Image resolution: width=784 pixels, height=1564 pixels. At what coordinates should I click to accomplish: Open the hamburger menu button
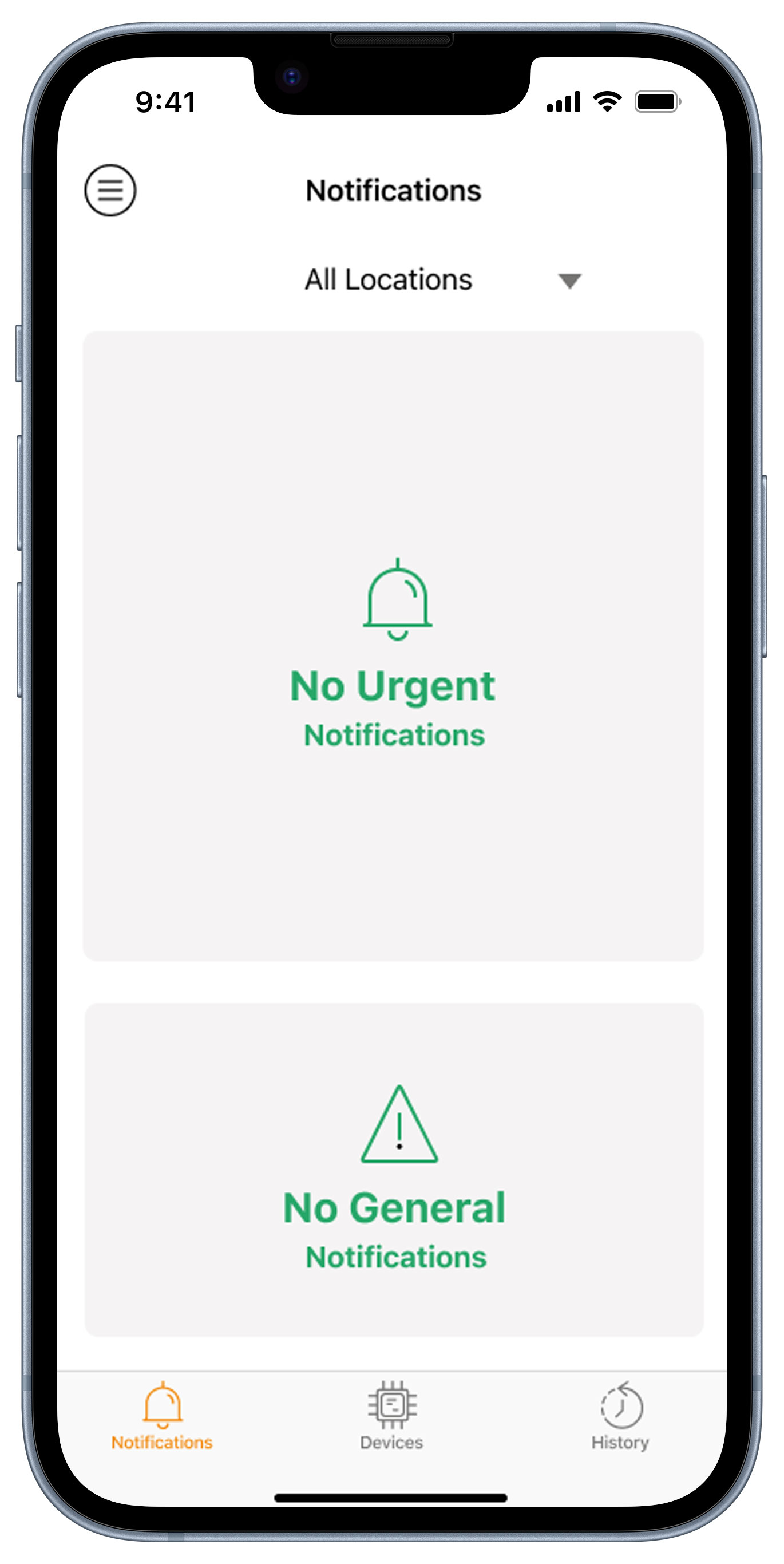(110, 190)
